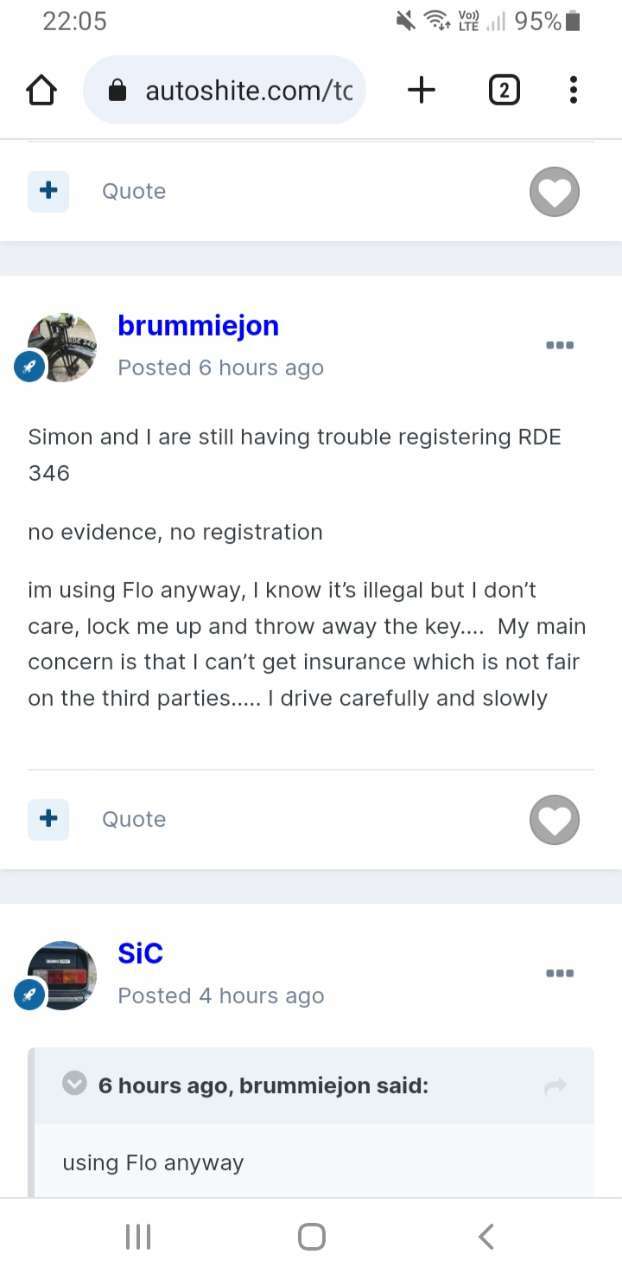Viewport: 622px width, 1280px height.
Task: Like brummiejon's post with heart icon
Action: coord(554,820)
